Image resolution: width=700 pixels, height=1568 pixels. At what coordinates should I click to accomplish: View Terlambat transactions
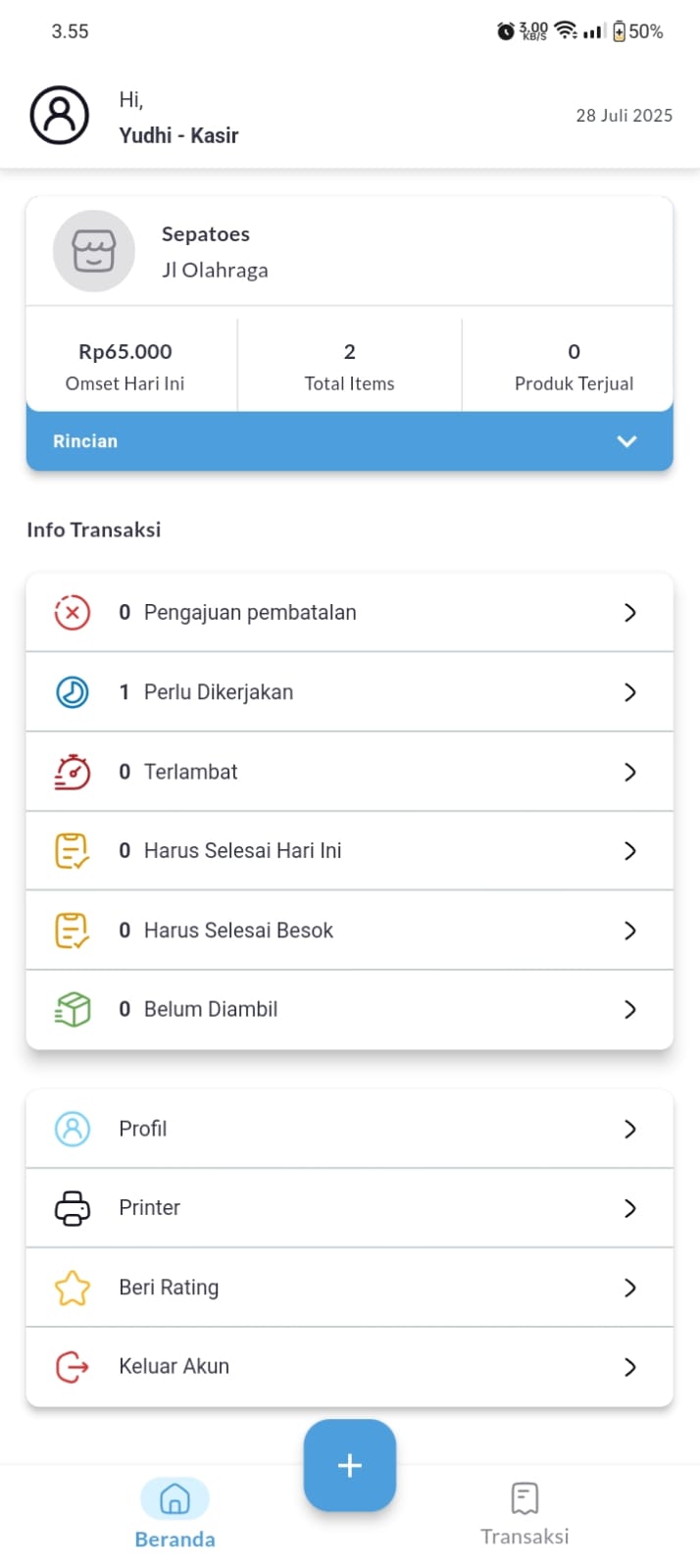click(349, 772)
